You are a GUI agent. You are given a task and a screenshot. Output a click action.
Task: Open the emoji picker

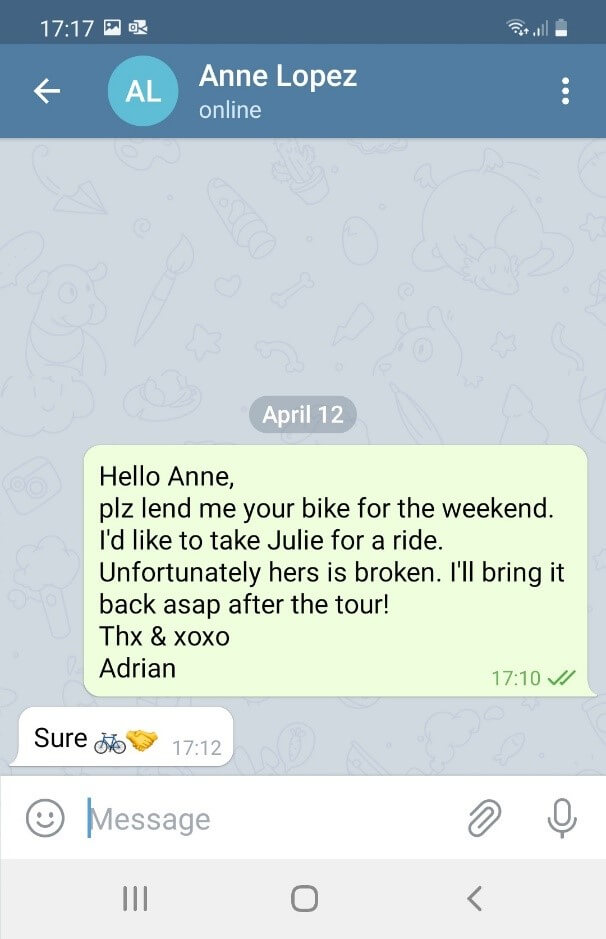pos(45,819)
